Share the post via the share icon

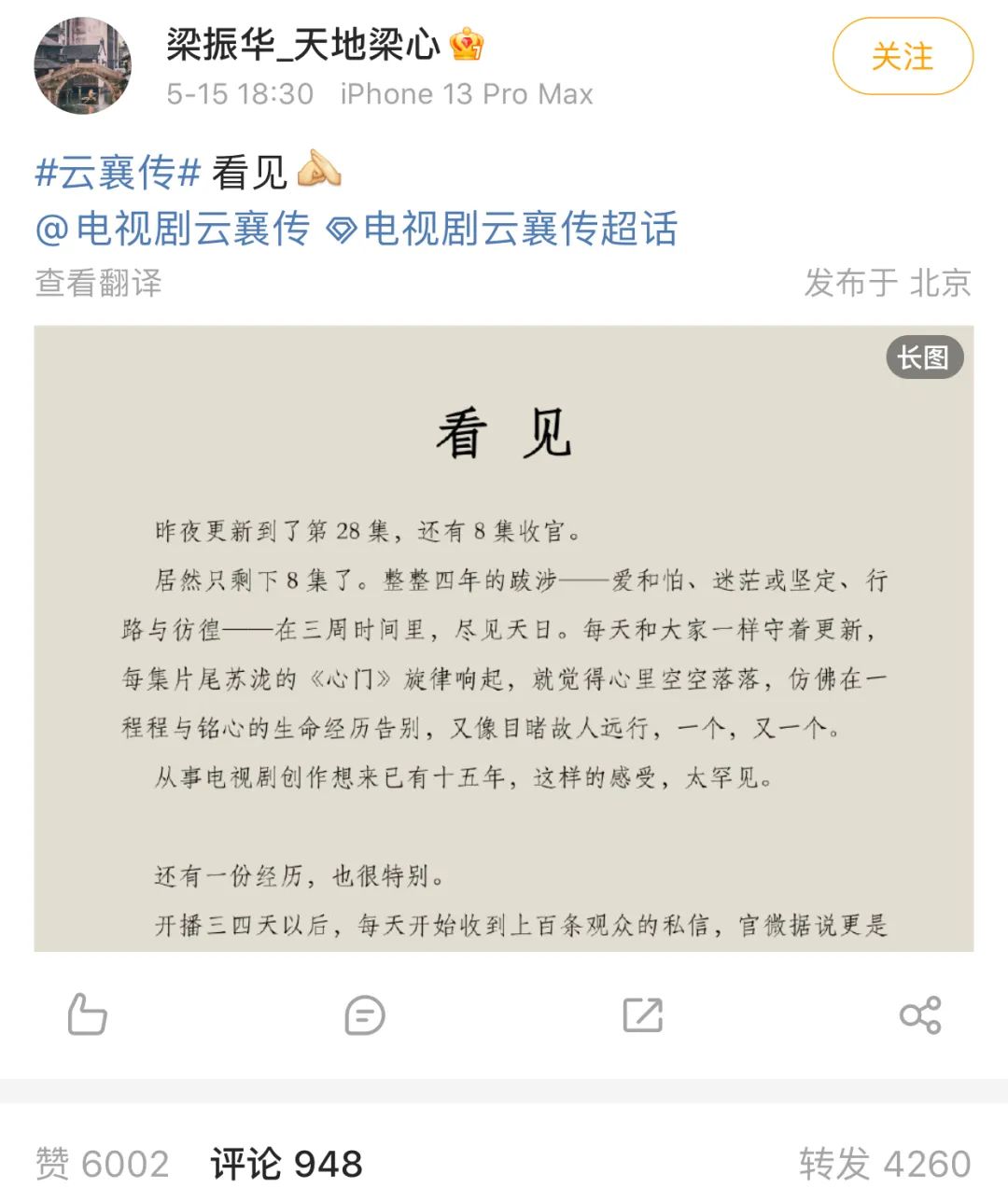pos(920,1014)
